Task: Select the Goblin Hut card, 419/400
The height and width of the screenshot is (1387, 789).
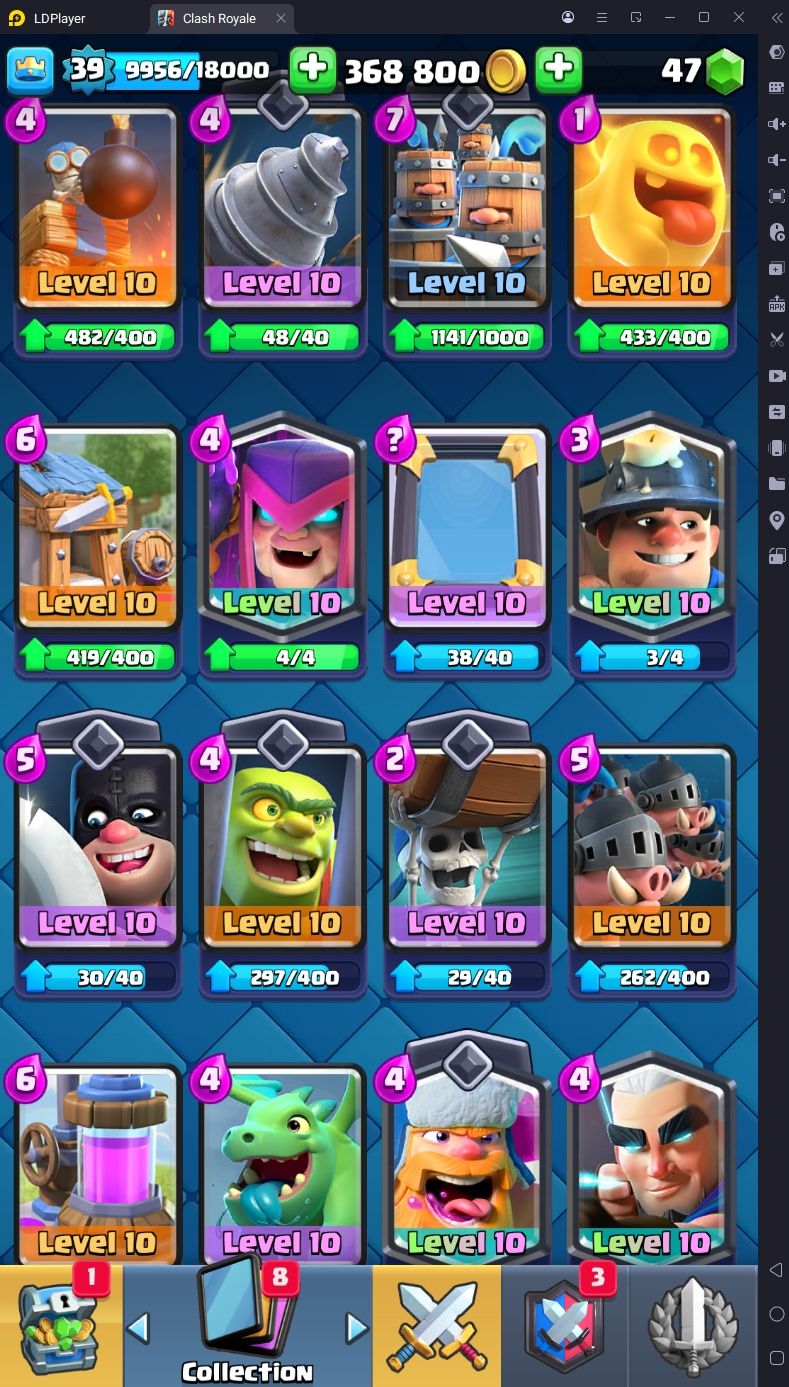Action: point(97,530)
